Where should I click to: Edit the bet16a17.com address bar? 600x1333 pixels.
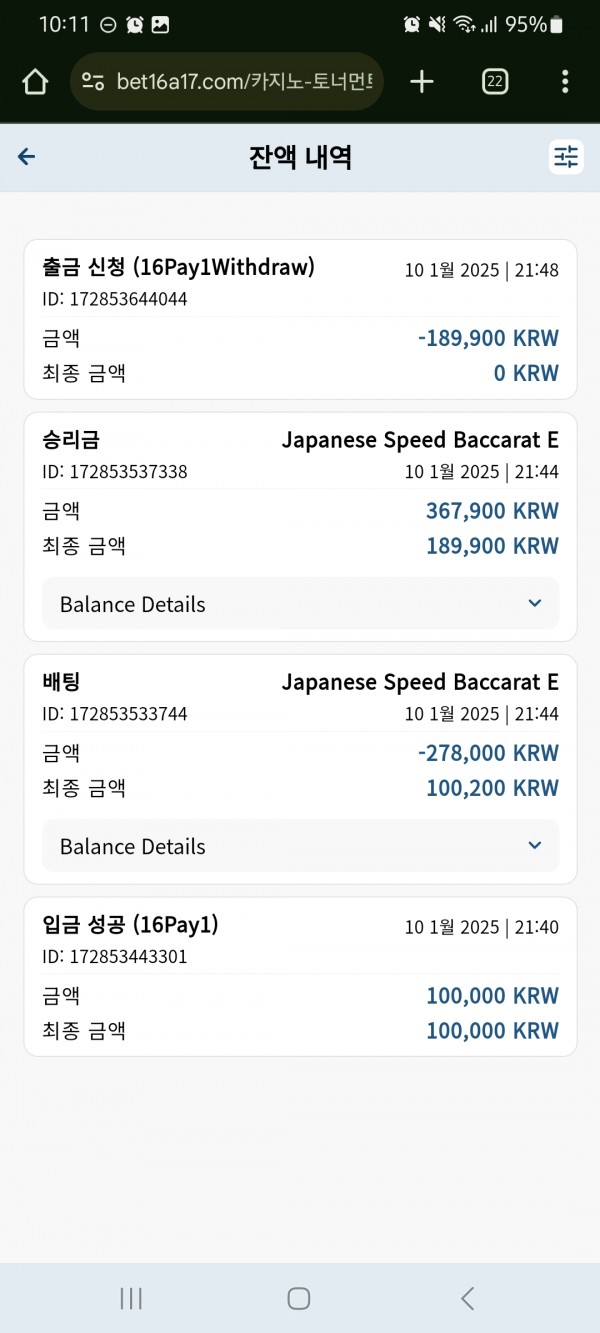pos(227,82)
